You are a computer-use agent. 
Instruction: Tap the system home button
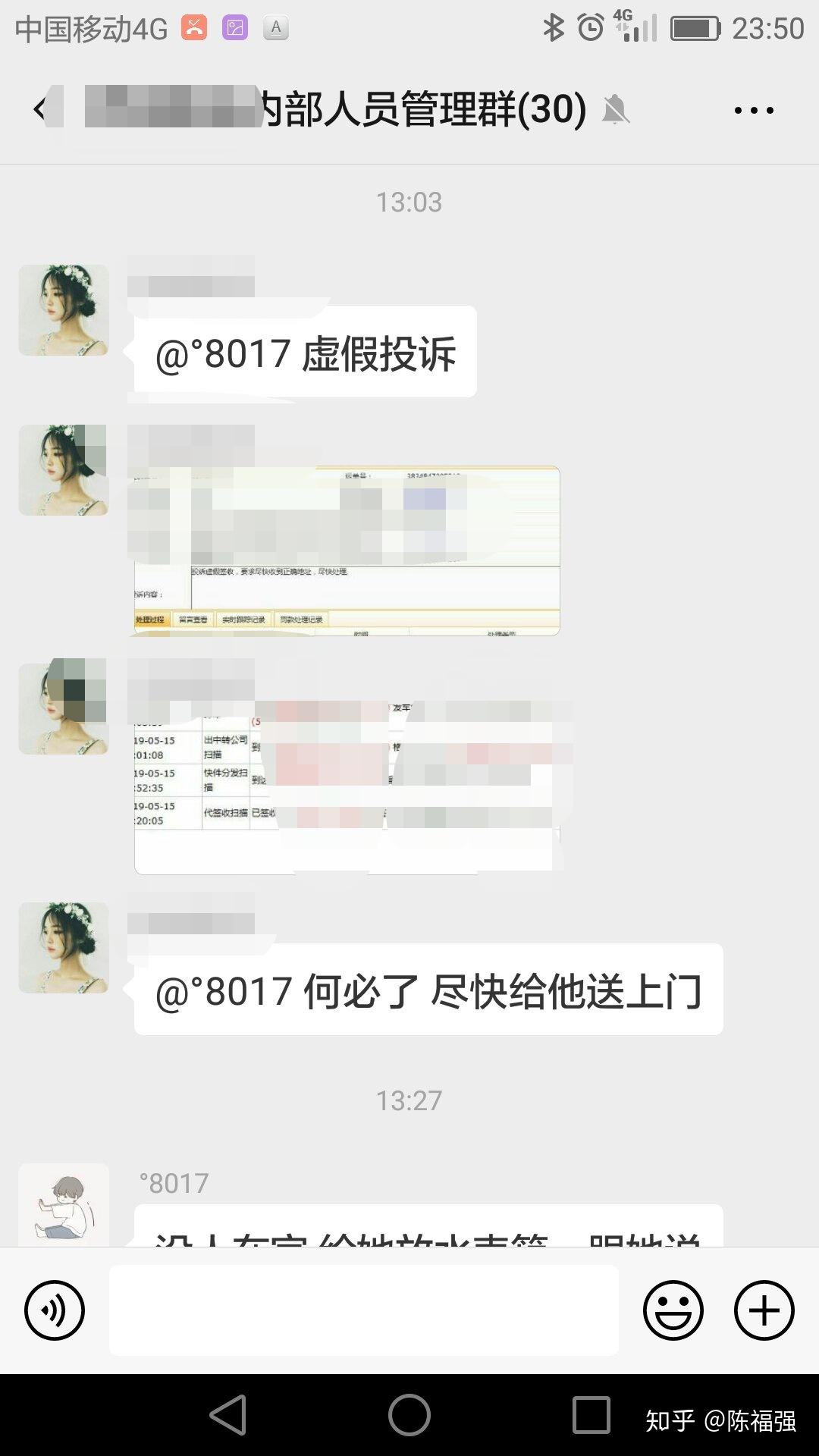coord(409,1415)
